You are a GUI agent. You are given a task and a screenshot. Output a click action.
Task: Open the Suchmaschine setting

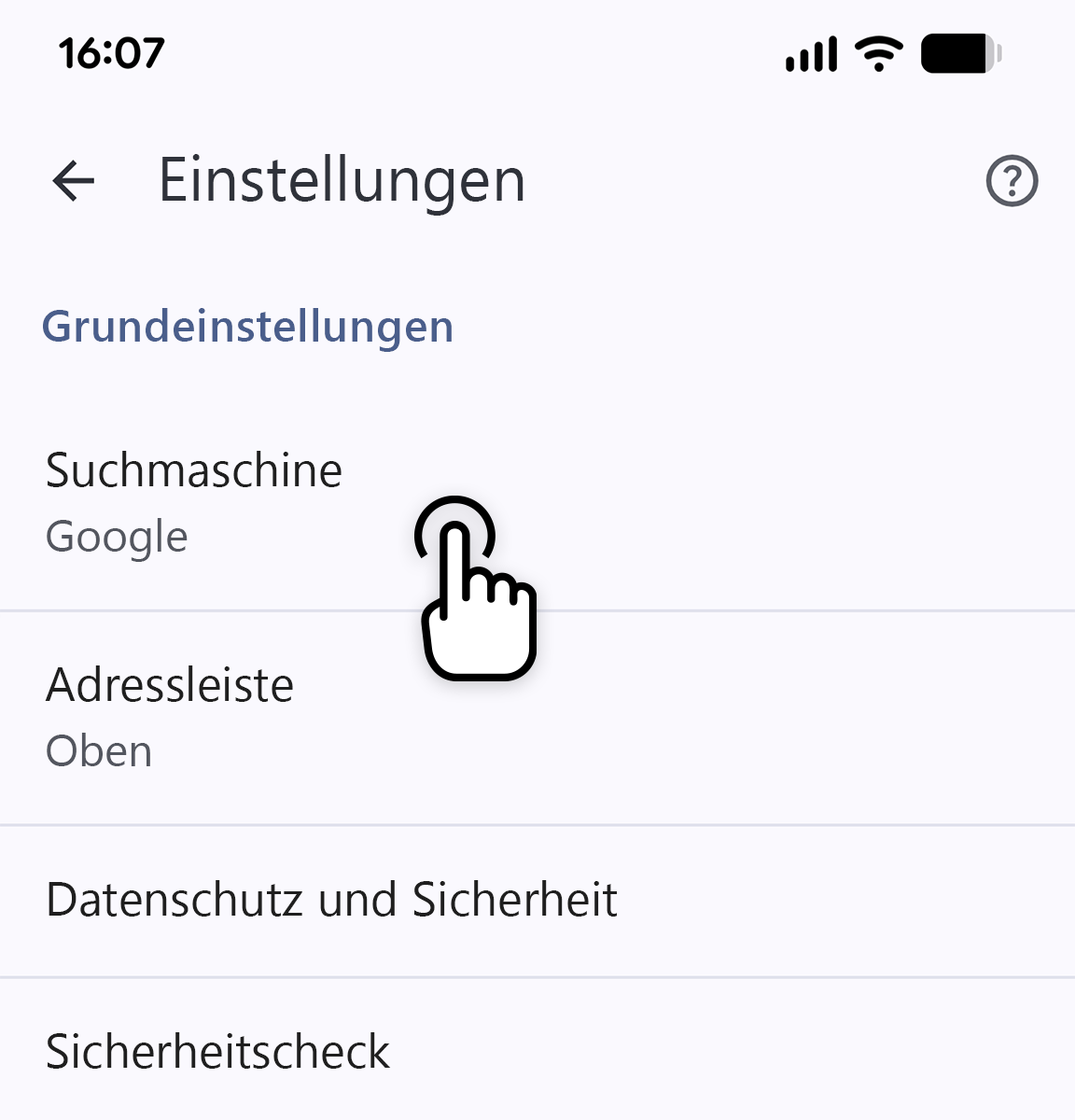pyautogui.click(x=194, y=504)
